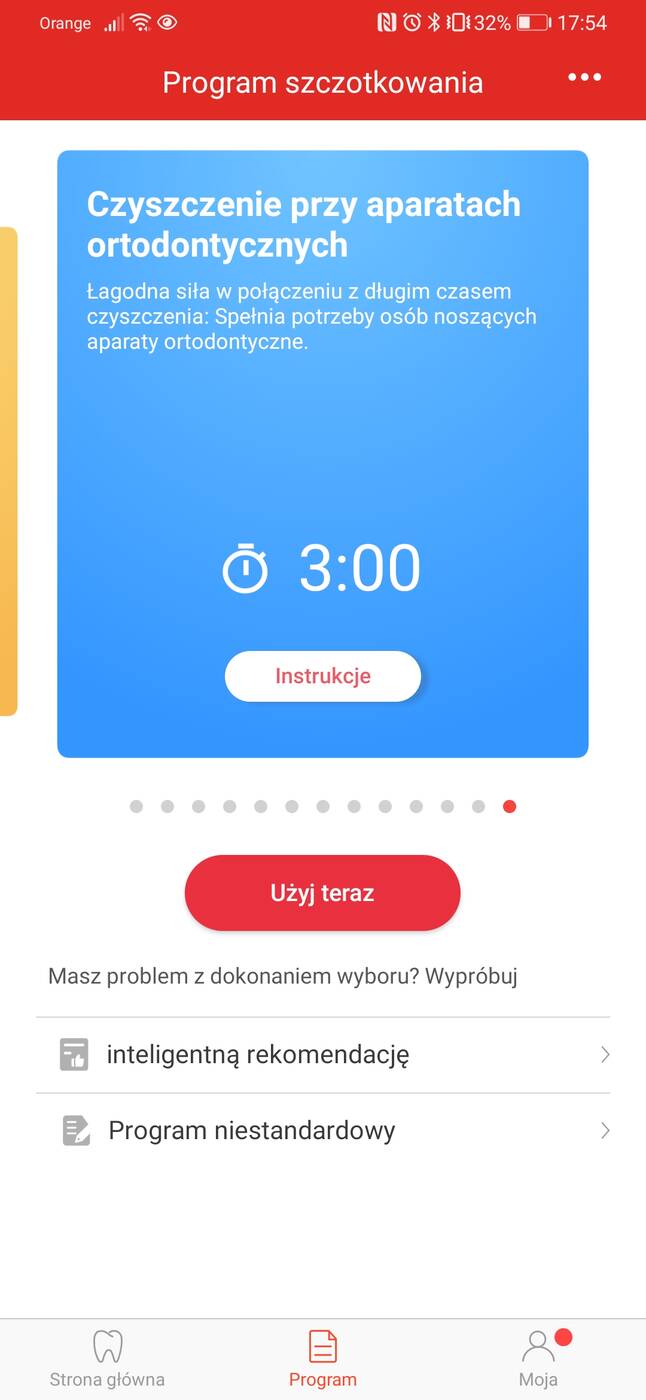Image resolution: width=646 pixels, height=1400 pixels.
Task: Open the three-dot overflow menu
Action: tap(584, 78)
